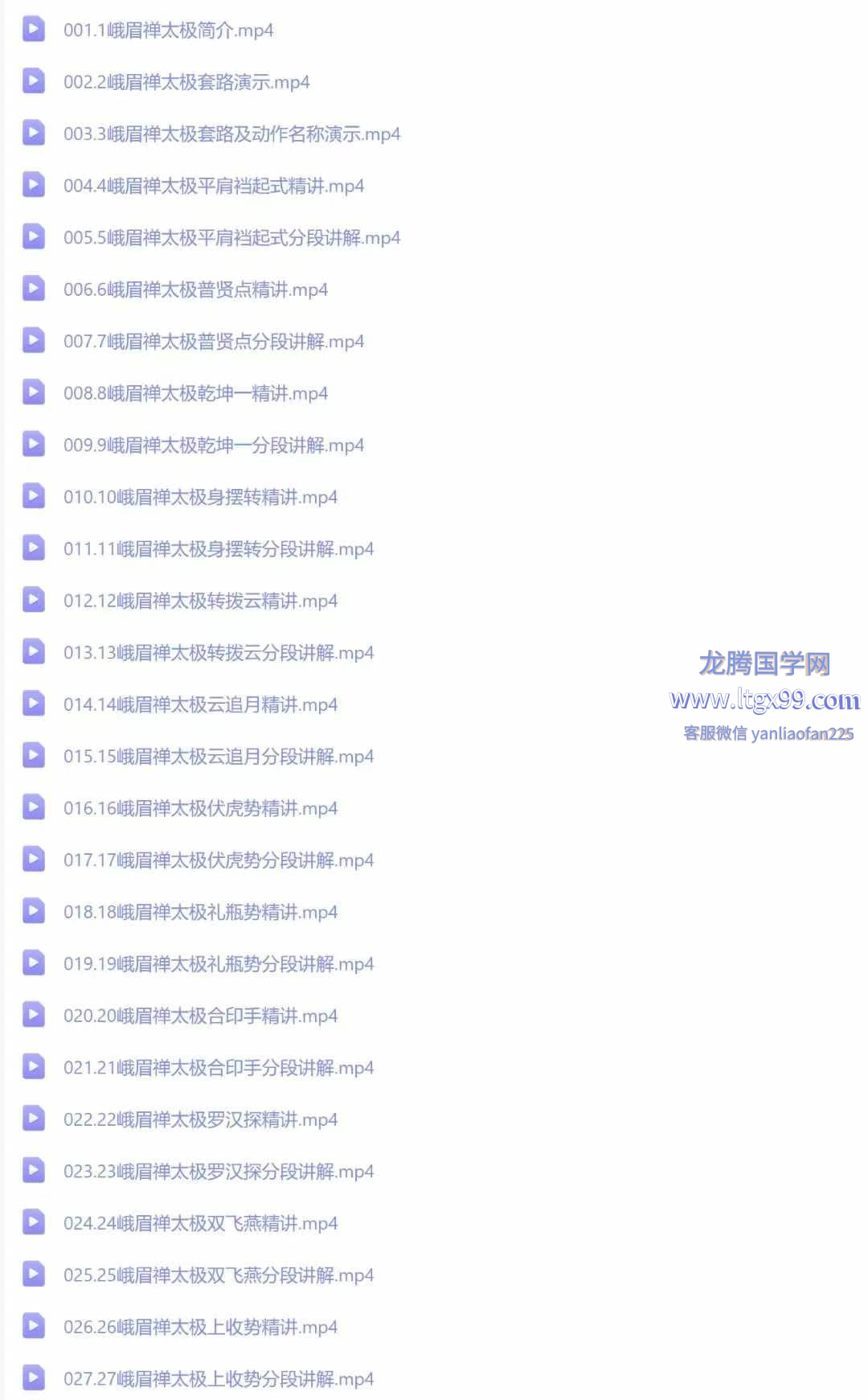The height and width of the screenshot is (1400, 868).
Task: Play 008.8 乾坤一精讲 video
Action: point(196,393)
